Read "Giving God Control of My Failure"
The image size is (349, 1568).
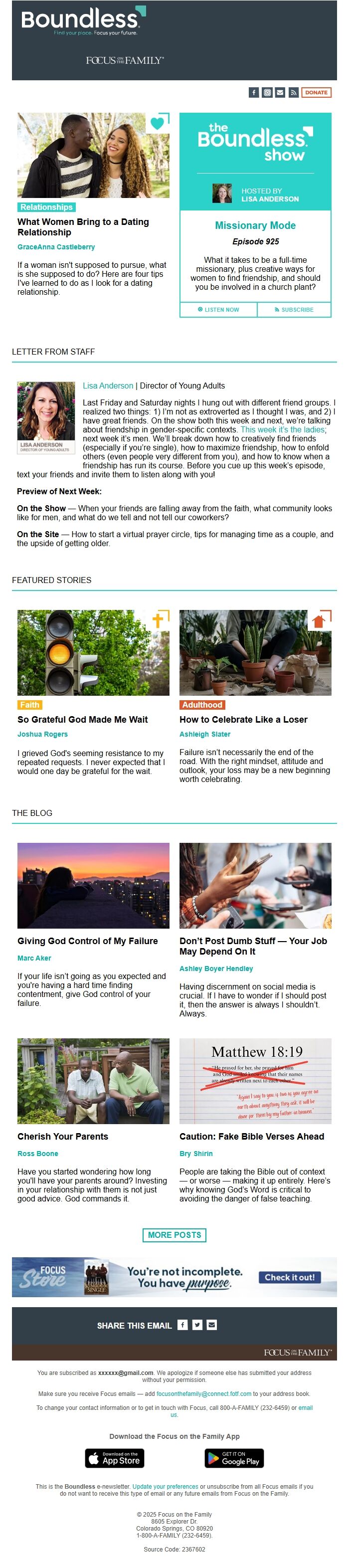pos(88,941)
